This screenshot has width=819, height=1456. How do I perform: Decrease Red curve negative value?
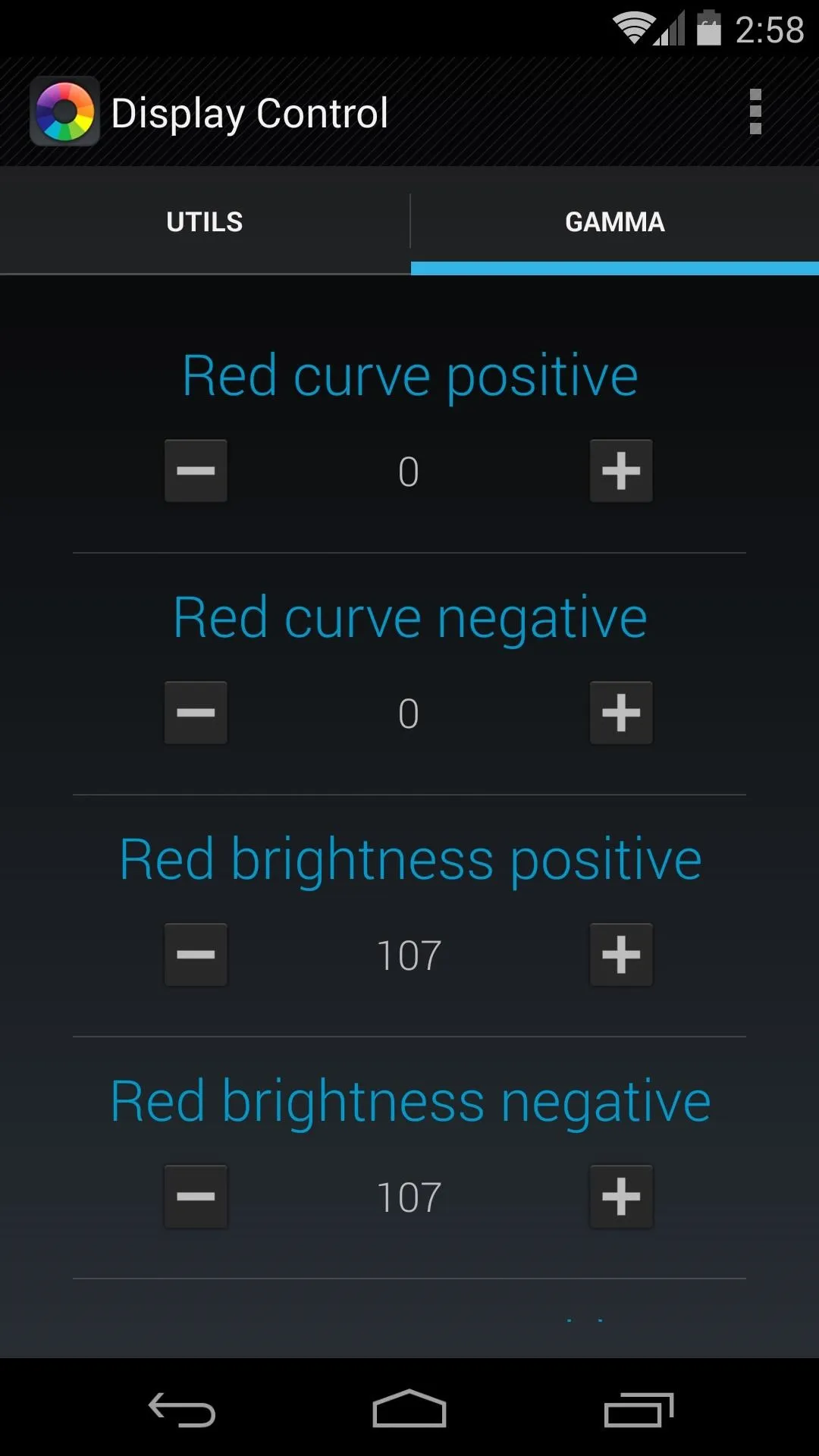(196, 712)
